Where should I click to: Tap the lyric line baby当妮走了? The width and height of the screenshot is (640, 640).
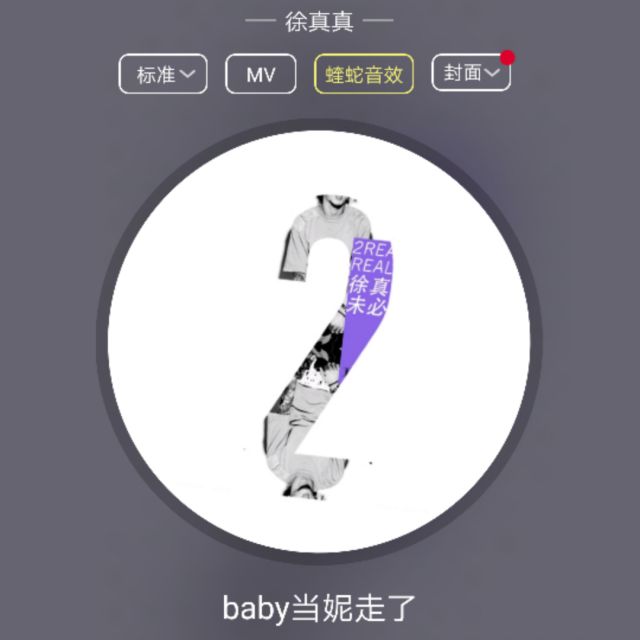click(319, 606)
